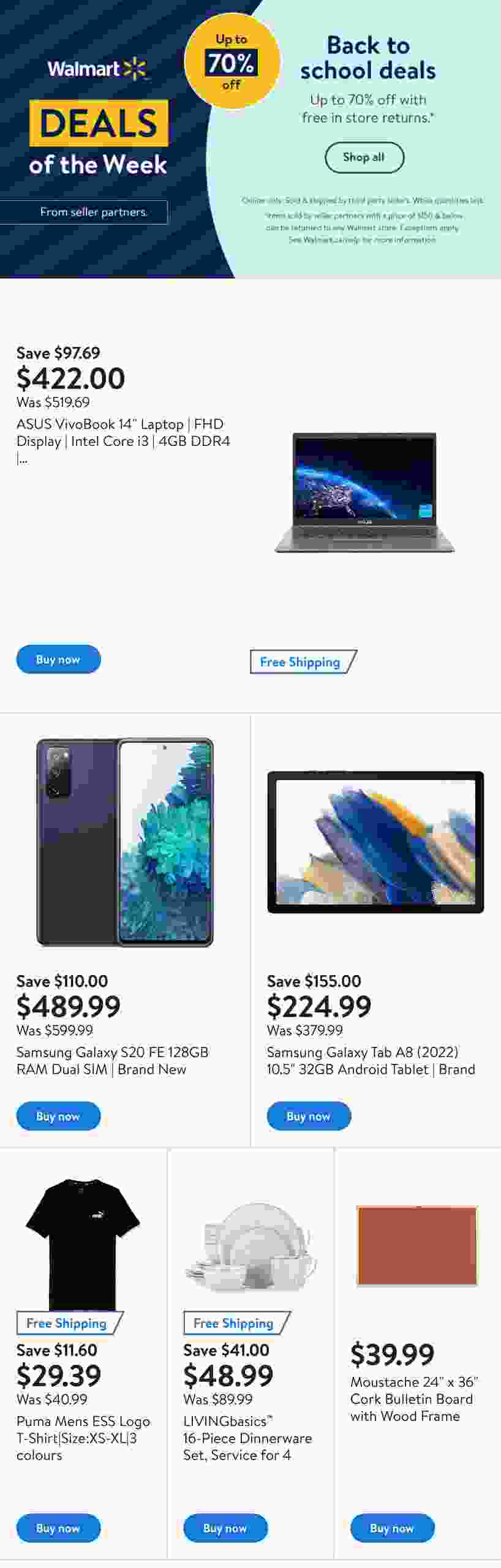Viewport: 501px width, 1568px height.
Task: Open the Samsung Galaxy S20 FE product image
Action: click(125, 842)
